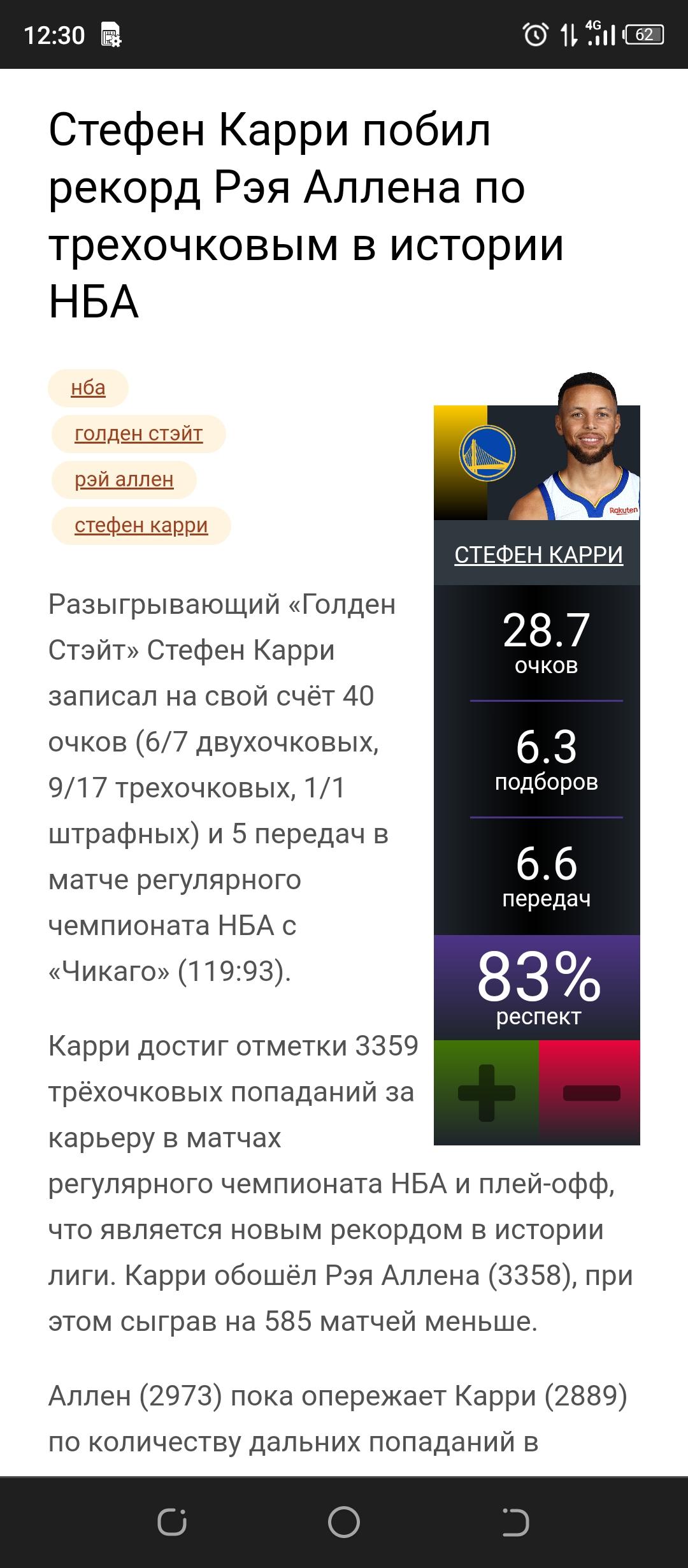Vote down with the red minus button
The width and height of the screenshot is (688, 1568).
pyautogui.click(x=590, y=1093)
